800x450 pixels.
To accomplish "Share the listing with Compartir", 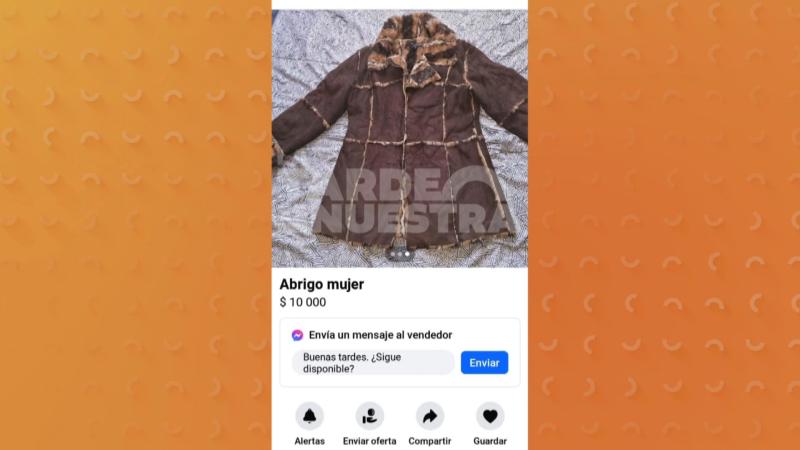I will [430, 416].
